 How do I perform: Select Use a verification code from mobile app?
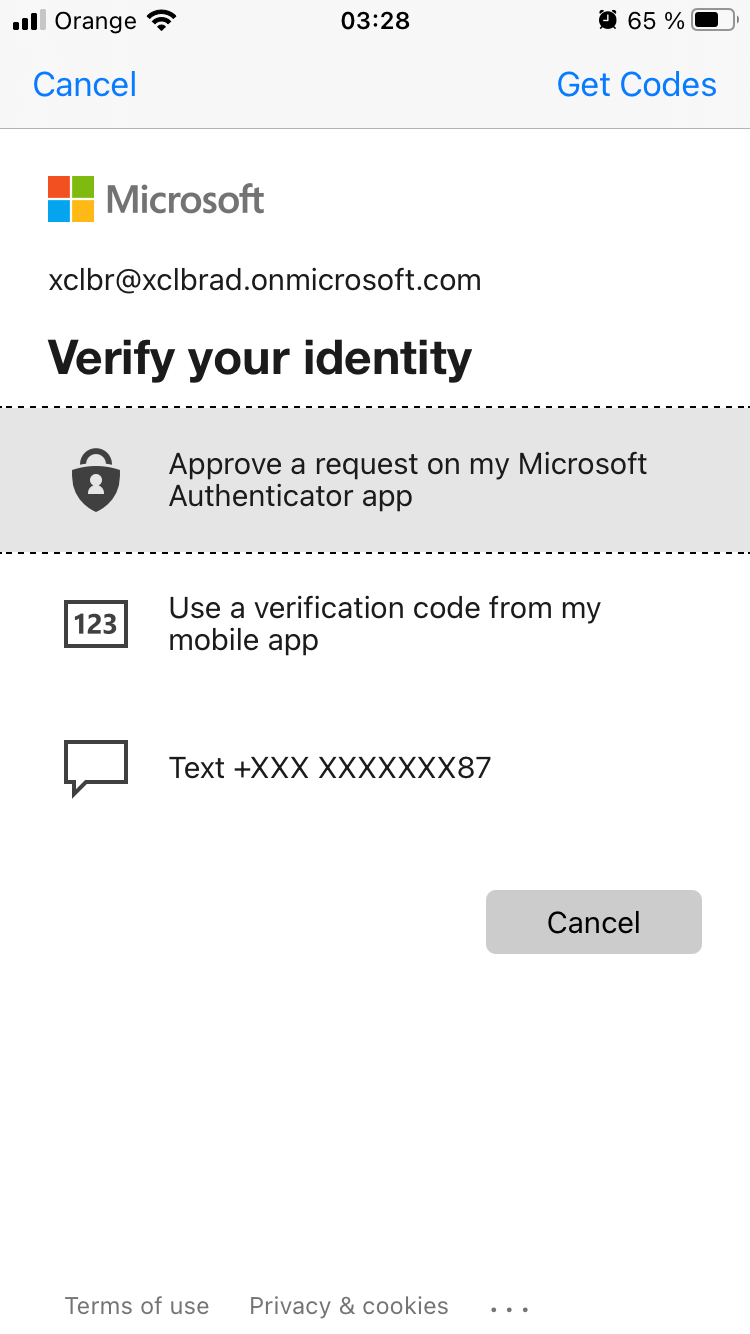[x=384, y=624]
